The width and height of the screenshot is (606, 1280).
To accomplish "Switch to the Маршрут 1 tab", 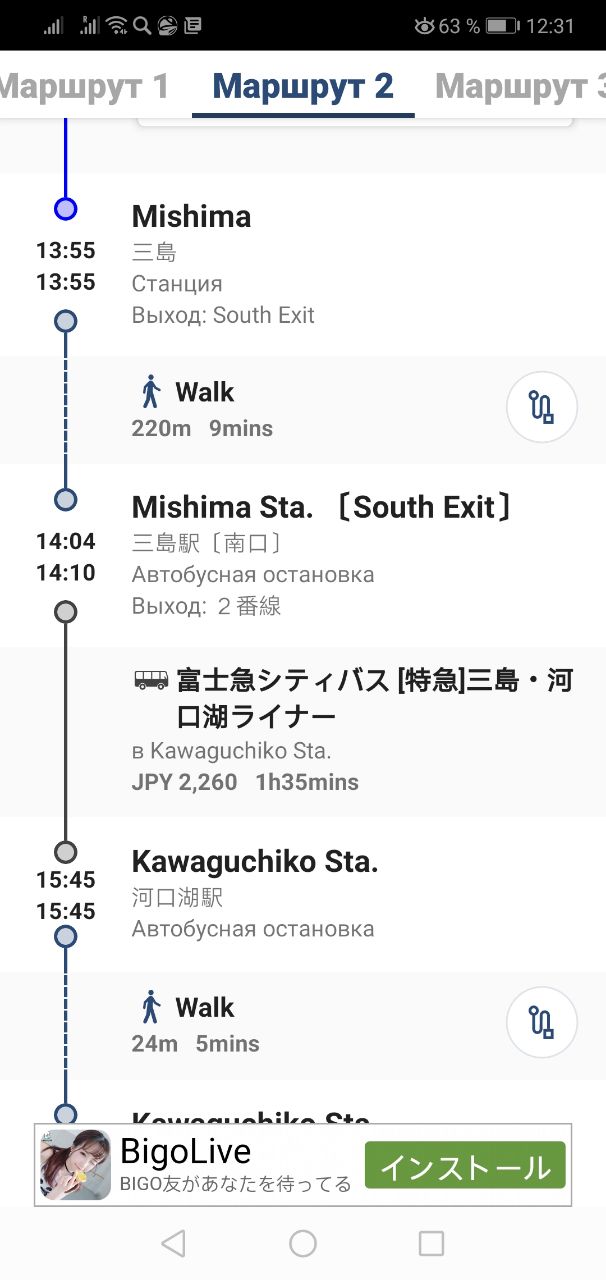I will click(85, 87).
